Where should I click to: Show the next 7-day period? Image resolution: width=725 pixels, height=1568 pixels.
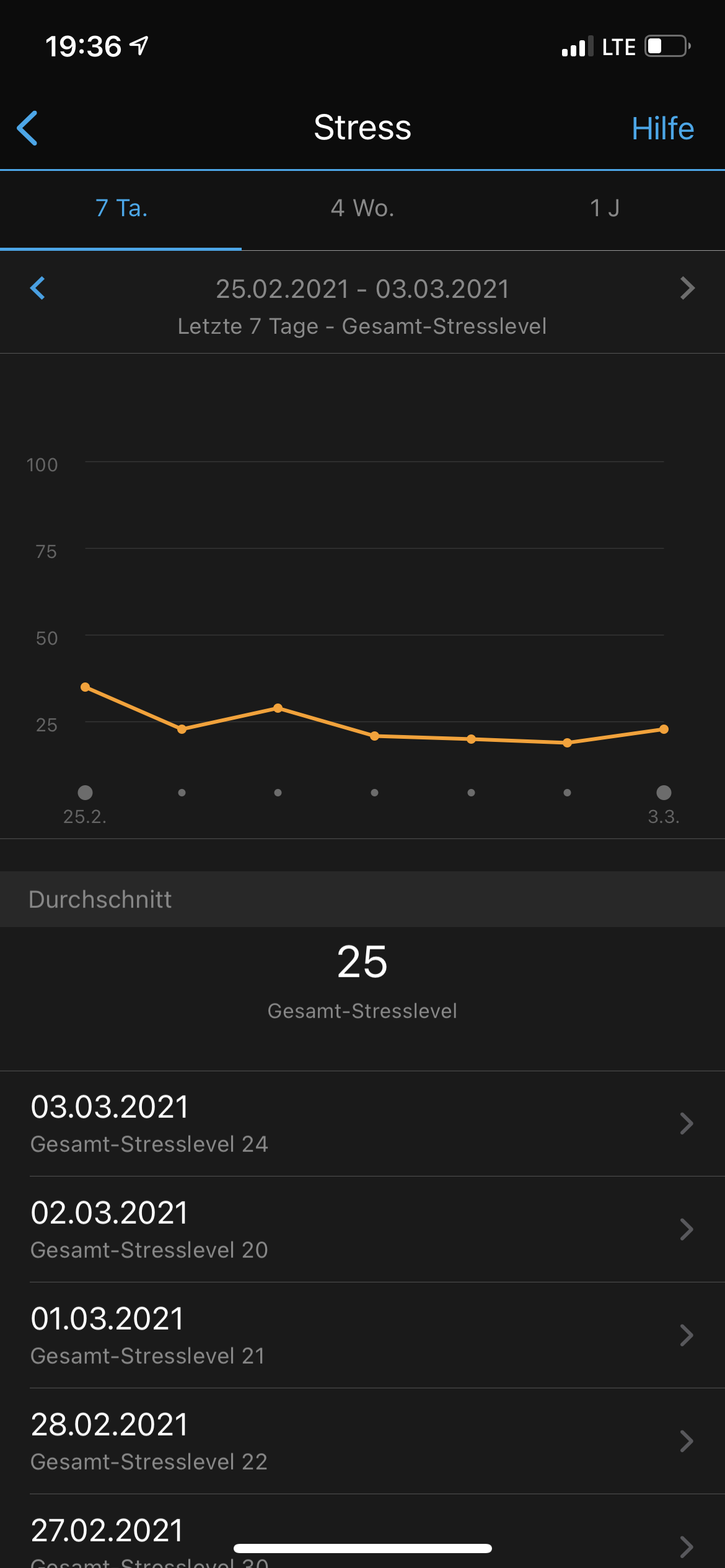click(x=687, y=288)
